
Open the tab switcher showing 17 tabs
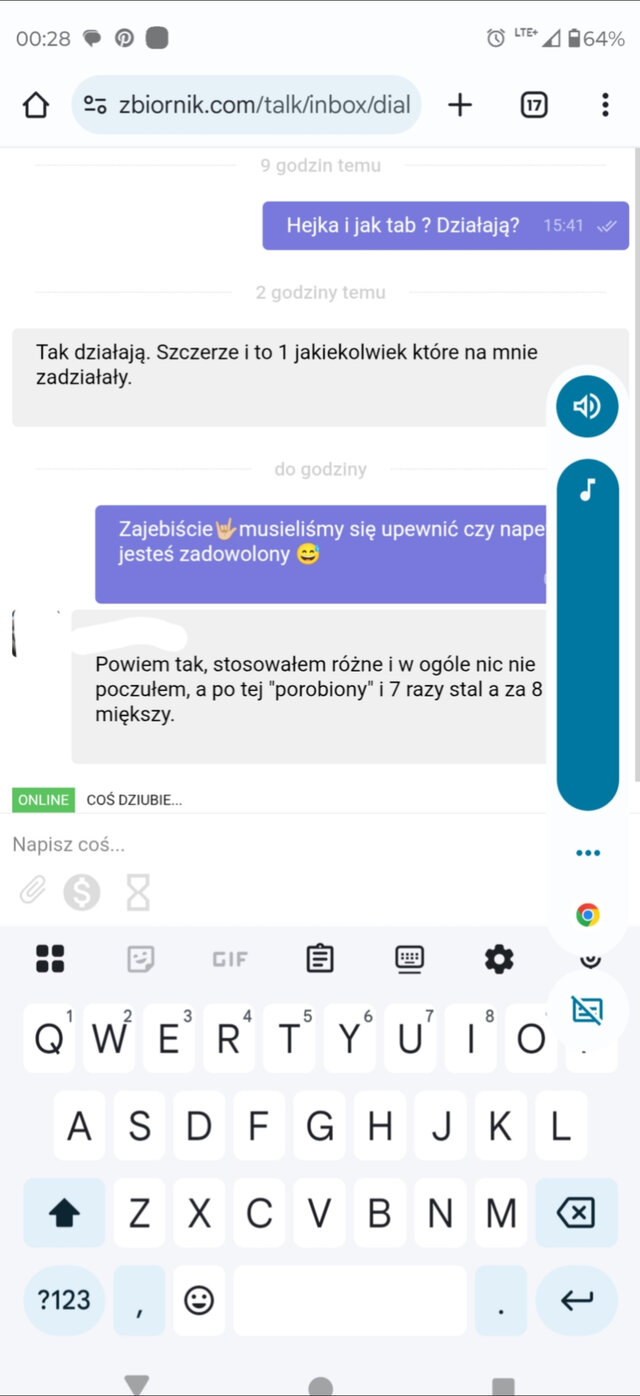click(534, 105)
